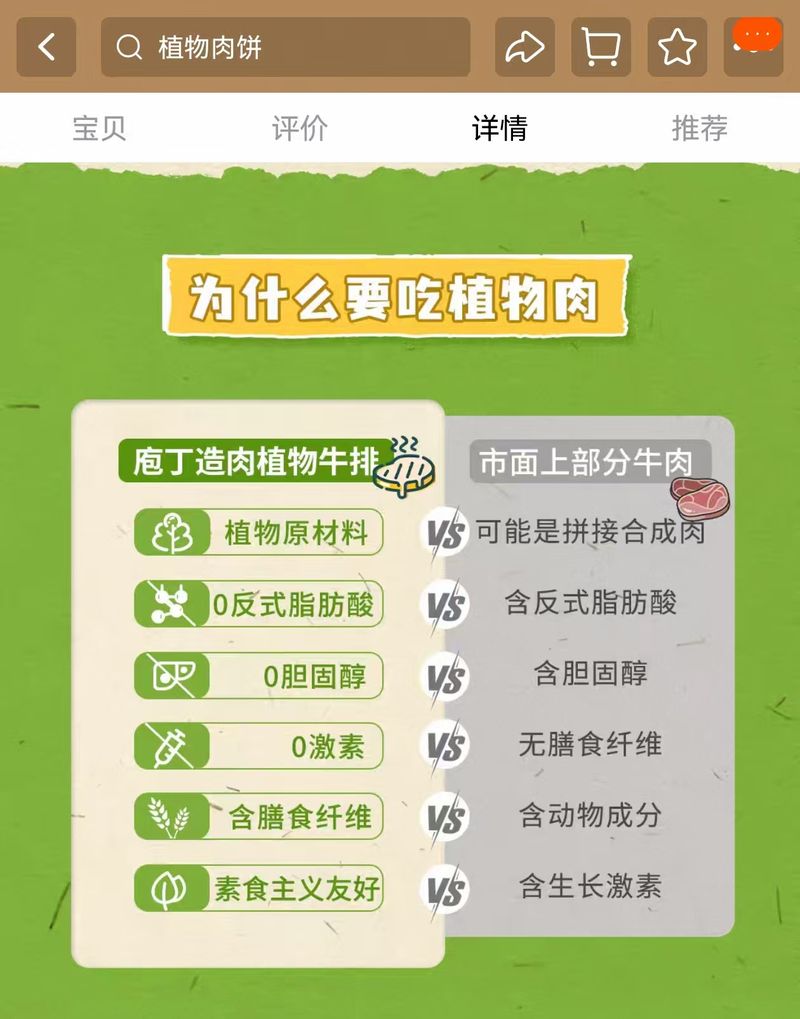Switch to the 推荐 tab
The height and width of the screenshot is (1019, 800).
click(699, 128)
